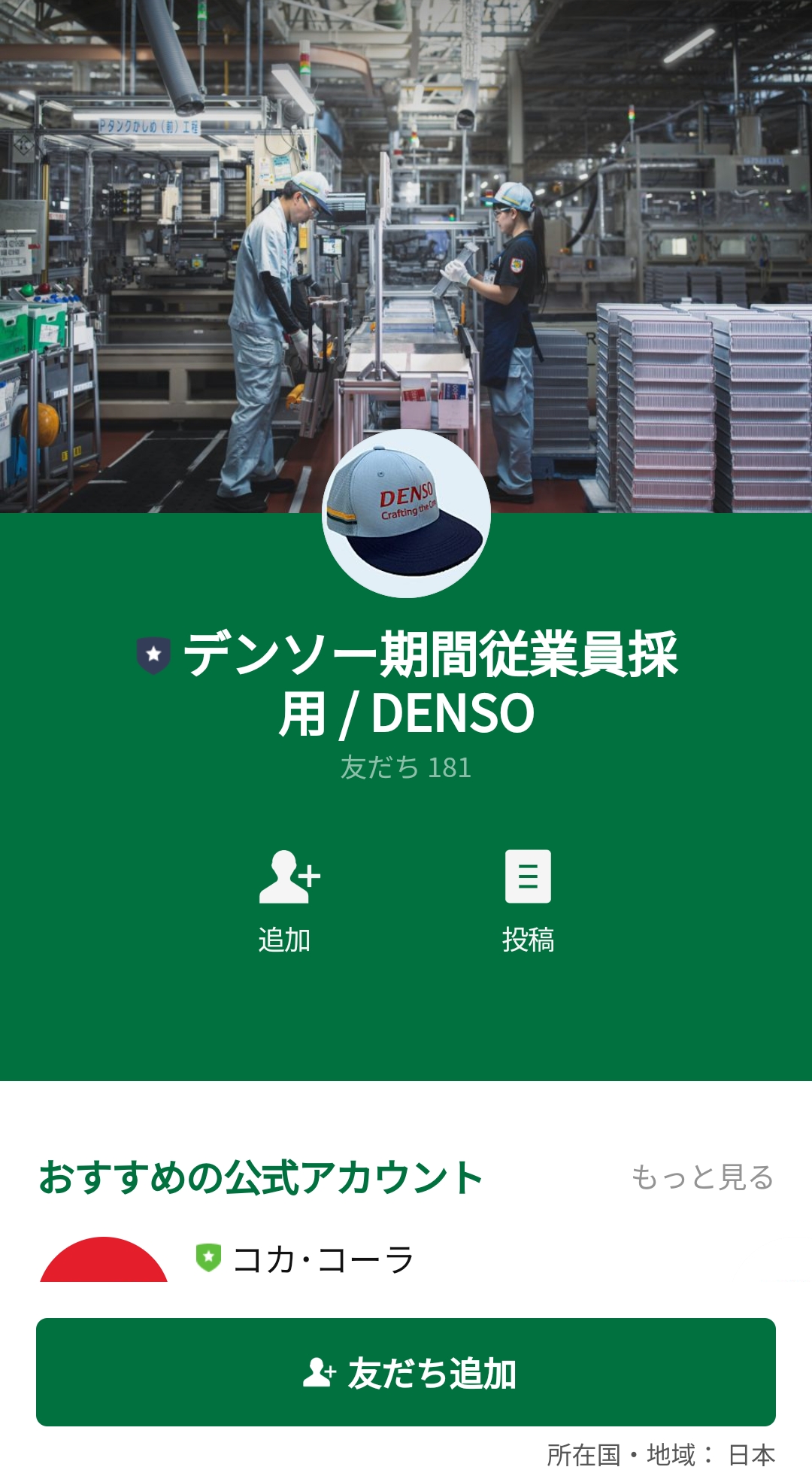Tap the green 友だち追加 button
The height and width of the screenshot is (1467, 812).
point(406,1372)
